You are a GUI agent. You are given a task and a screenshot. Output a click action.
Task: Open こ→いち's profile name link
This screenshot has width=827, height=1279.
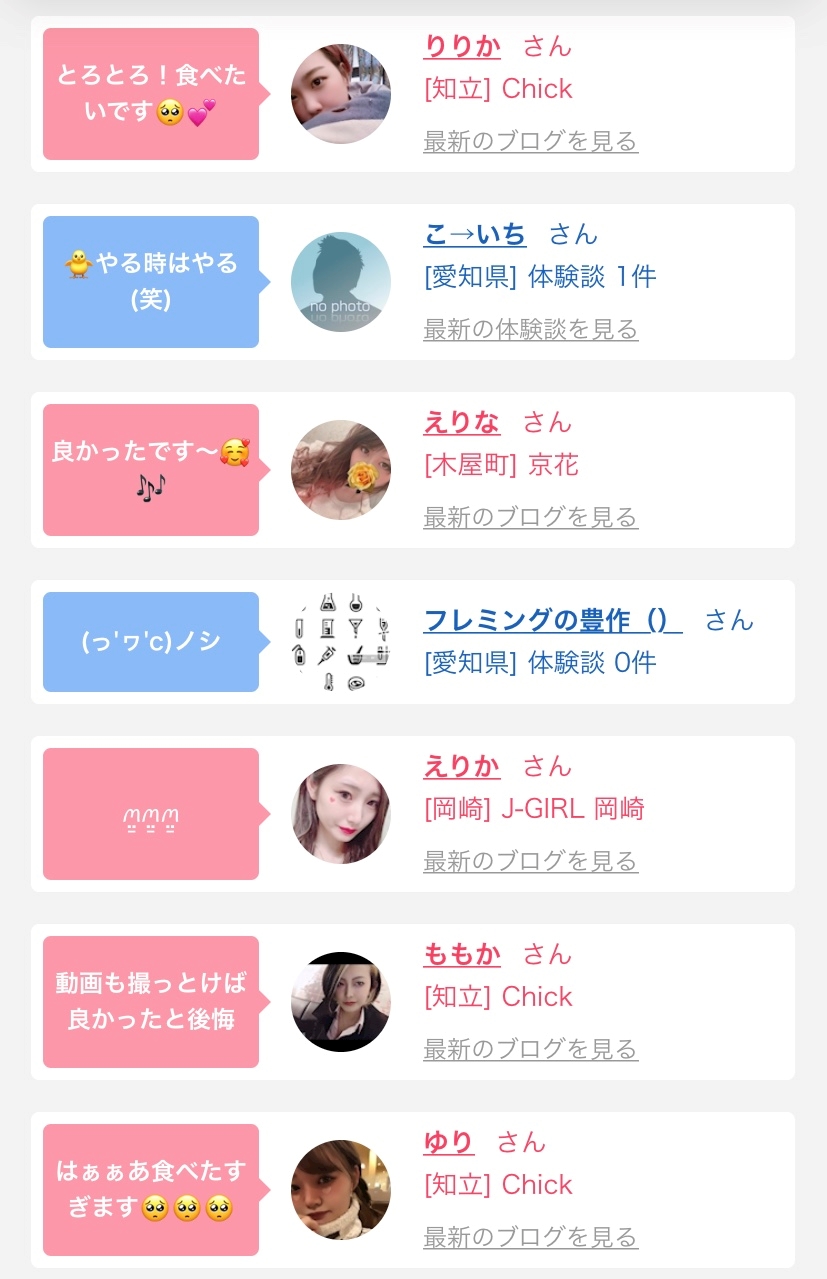click(475, 235)
